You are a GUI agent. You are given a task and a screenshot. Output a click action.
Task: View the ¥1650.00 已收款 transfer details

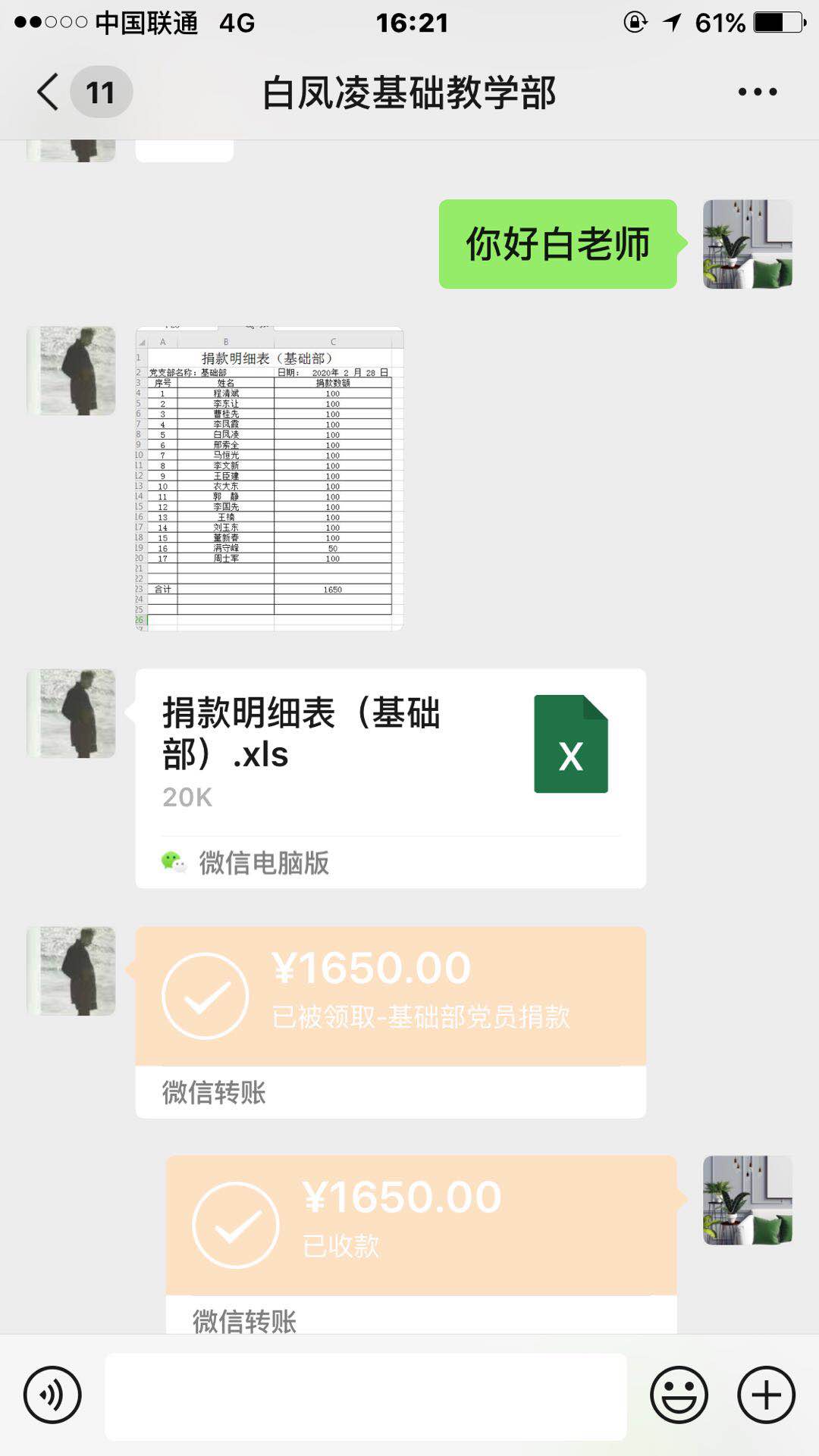point(421,1226)
